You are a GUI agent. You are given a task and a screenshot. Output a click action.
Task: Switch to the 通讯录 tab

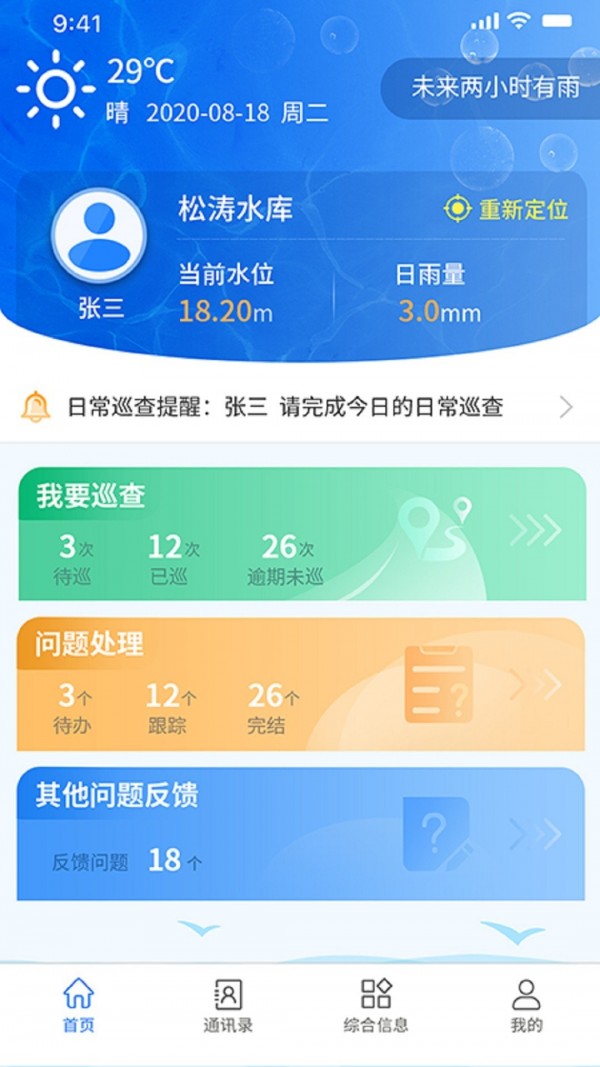coord(228,1005)
